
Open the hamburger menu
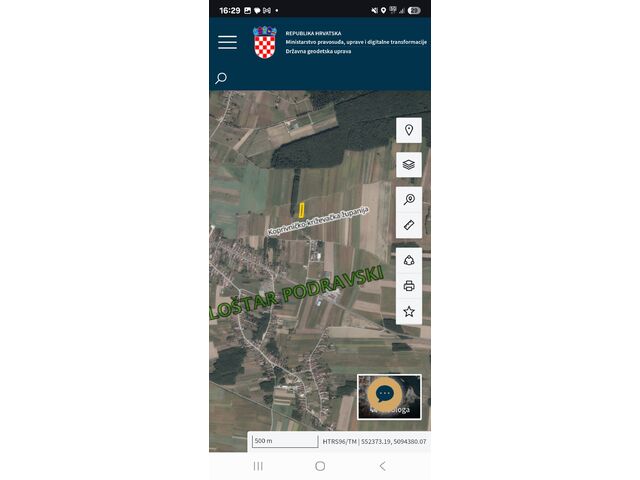coord(228,42)
